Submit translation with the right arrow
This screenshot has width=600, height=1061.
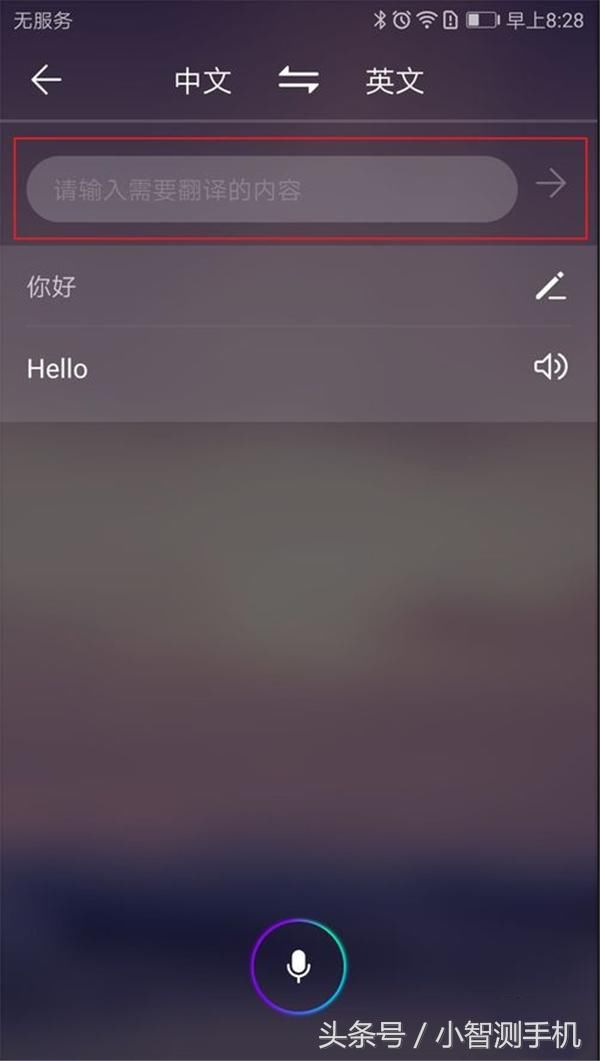(551, 183)
